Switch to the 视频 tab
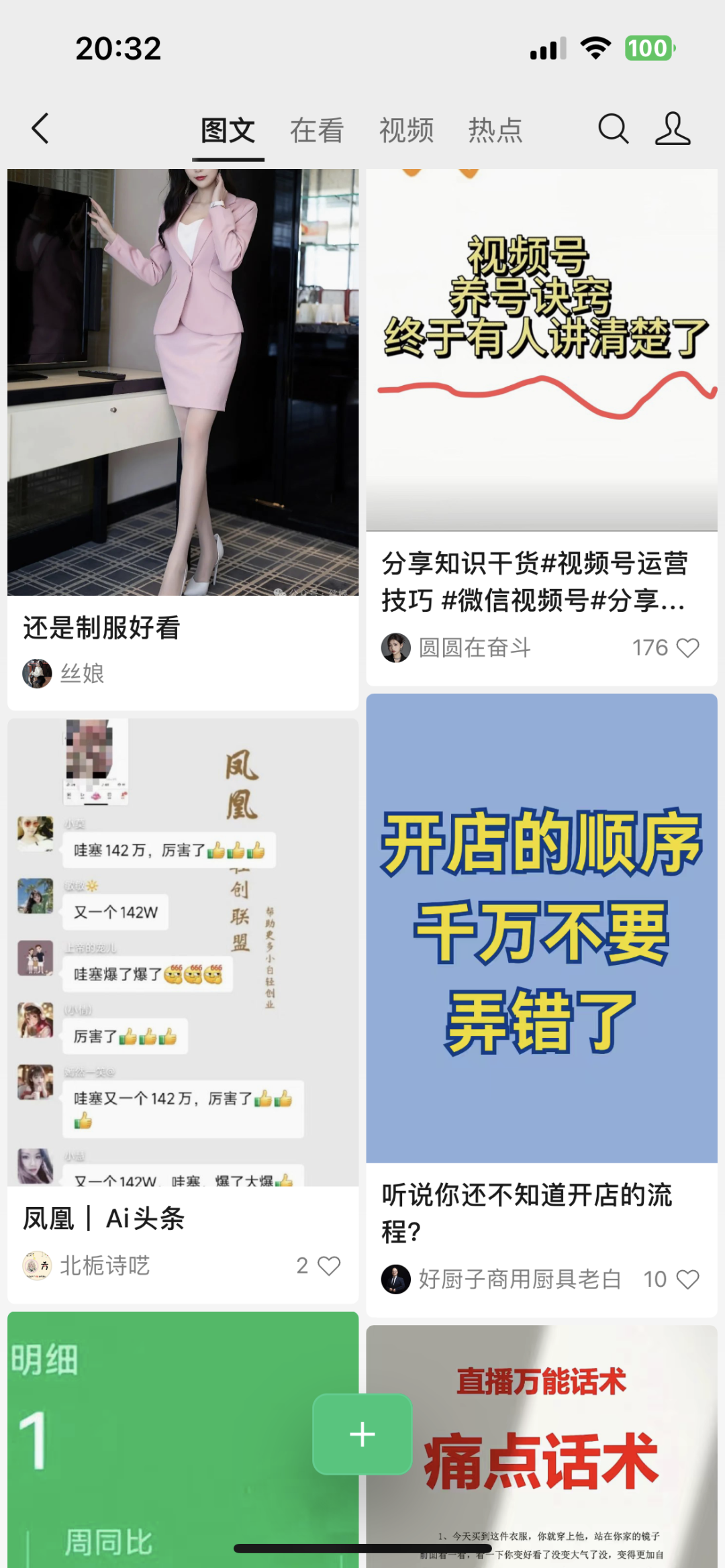The image size is (725, 1568). point(406,130)
